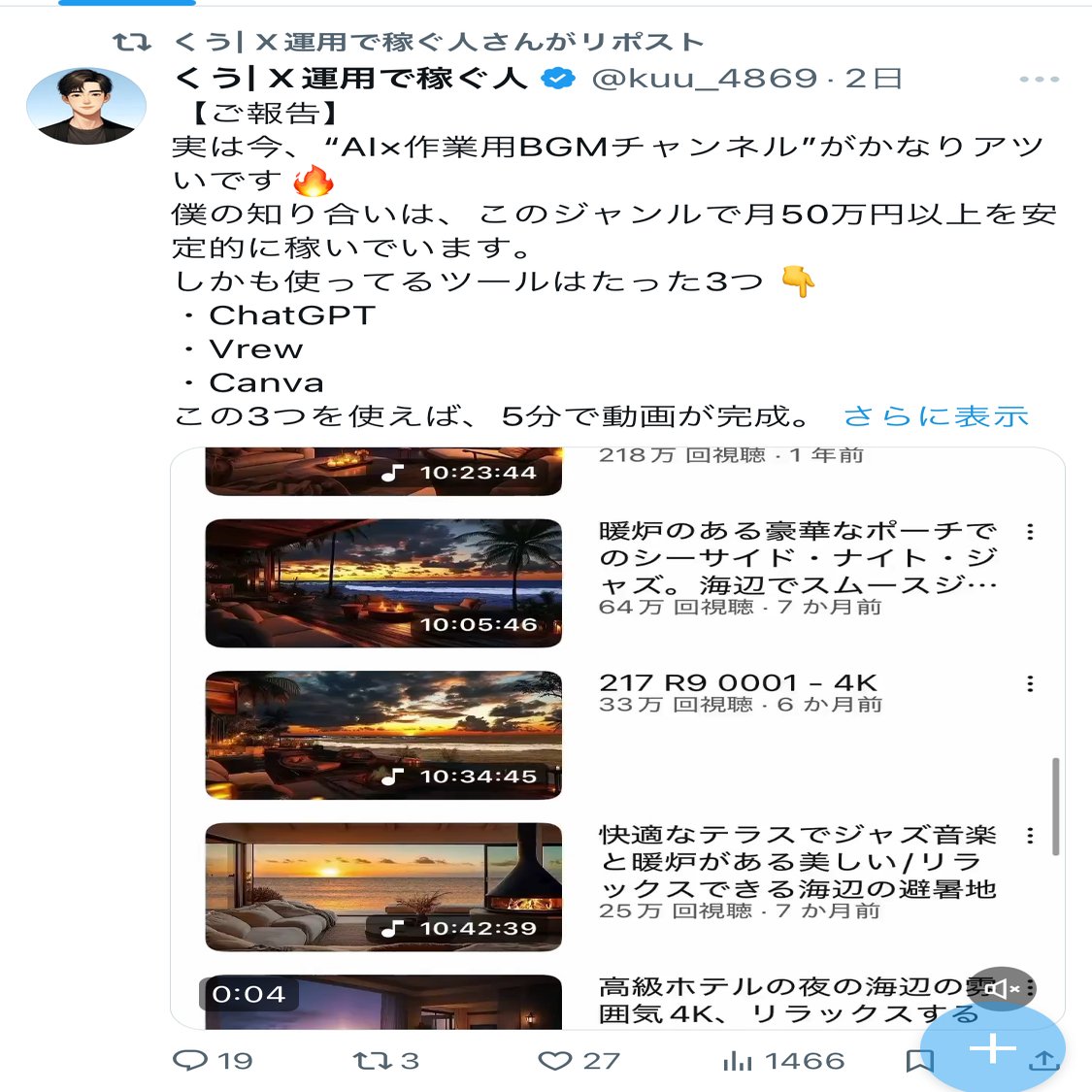Share the tweet using the share icon
Image resolution: width=1092 pixels, height=1092 pixels.
[x=1045, y=1061]
